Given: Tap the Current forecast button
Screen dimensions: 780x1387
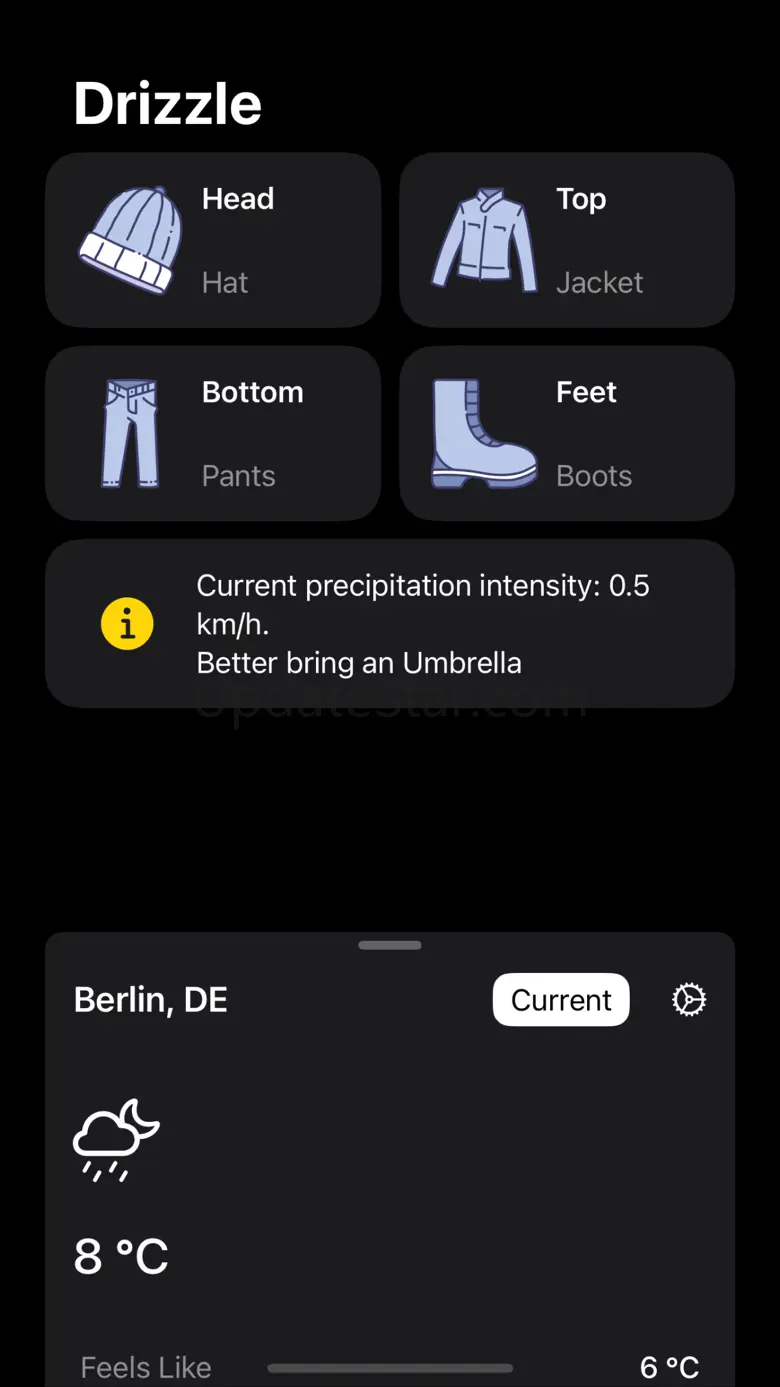Looking at the screenshot, I should [x=561, y=999].
